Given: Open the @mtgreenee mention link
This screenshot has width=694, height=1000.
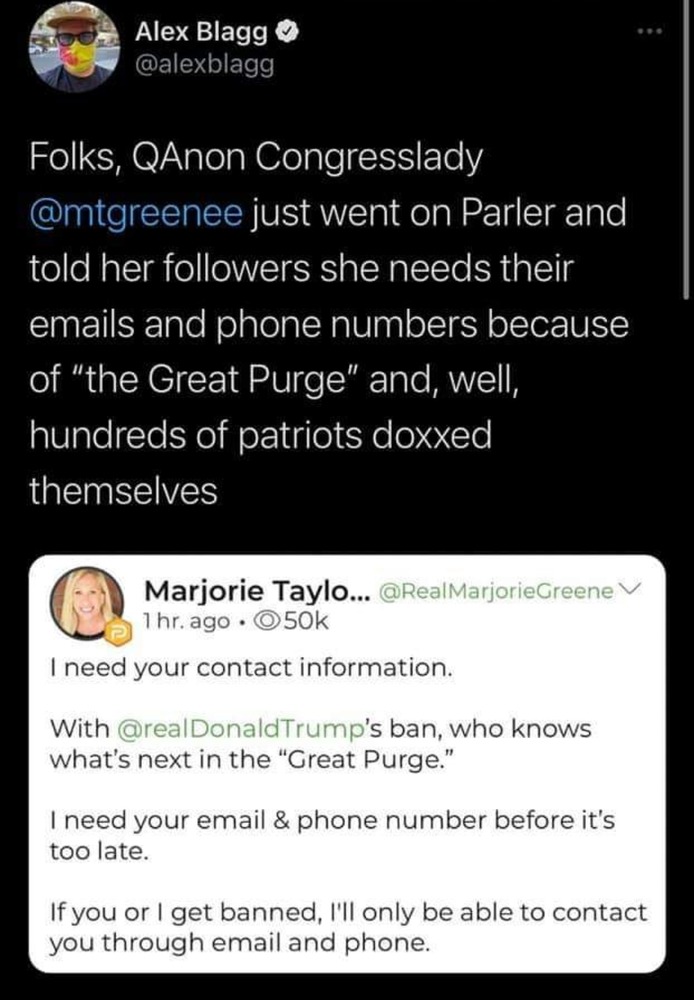Looking at the screenshot, I should 133,213.
